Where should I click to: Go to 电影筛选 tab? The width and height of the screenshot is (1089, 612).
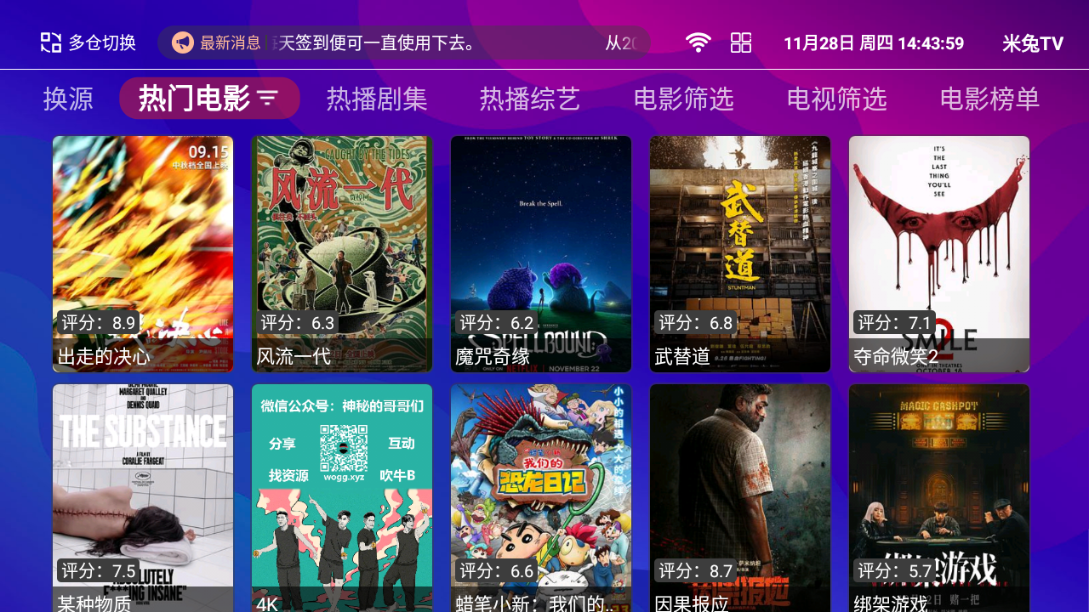(x=684, y=99)
